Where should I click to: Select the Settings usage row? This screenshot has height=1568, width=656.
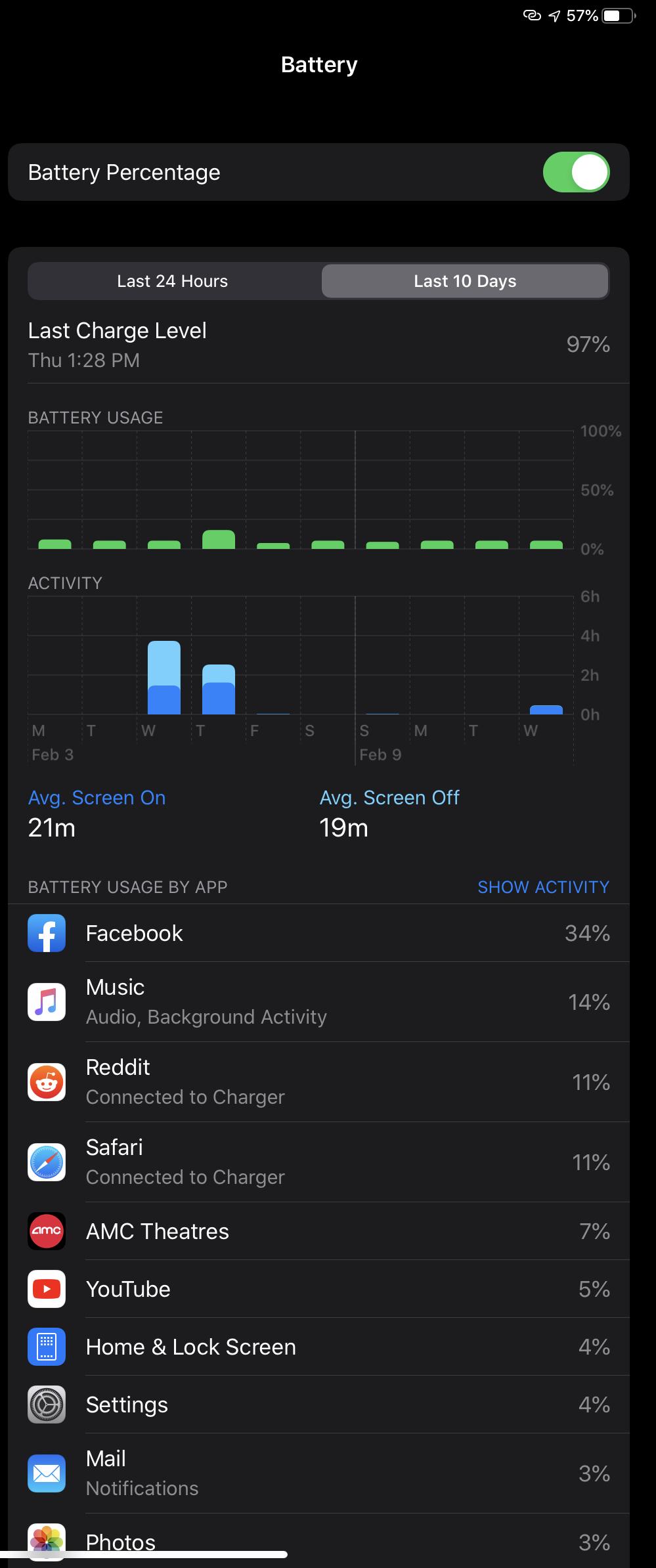[x=318, y=1405]
